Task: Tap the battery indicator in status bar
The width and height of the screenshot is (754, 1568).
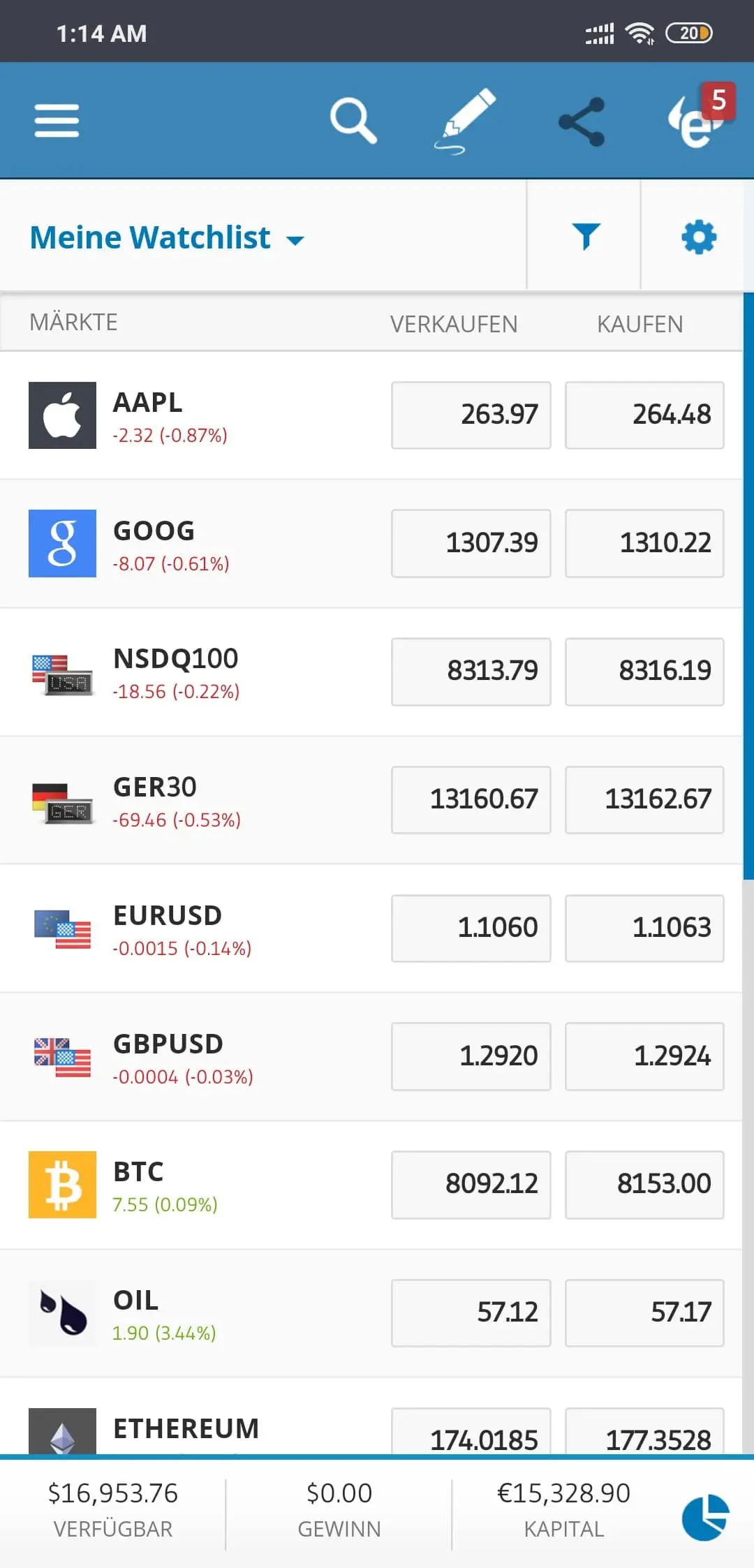Action: pos(690,32)
